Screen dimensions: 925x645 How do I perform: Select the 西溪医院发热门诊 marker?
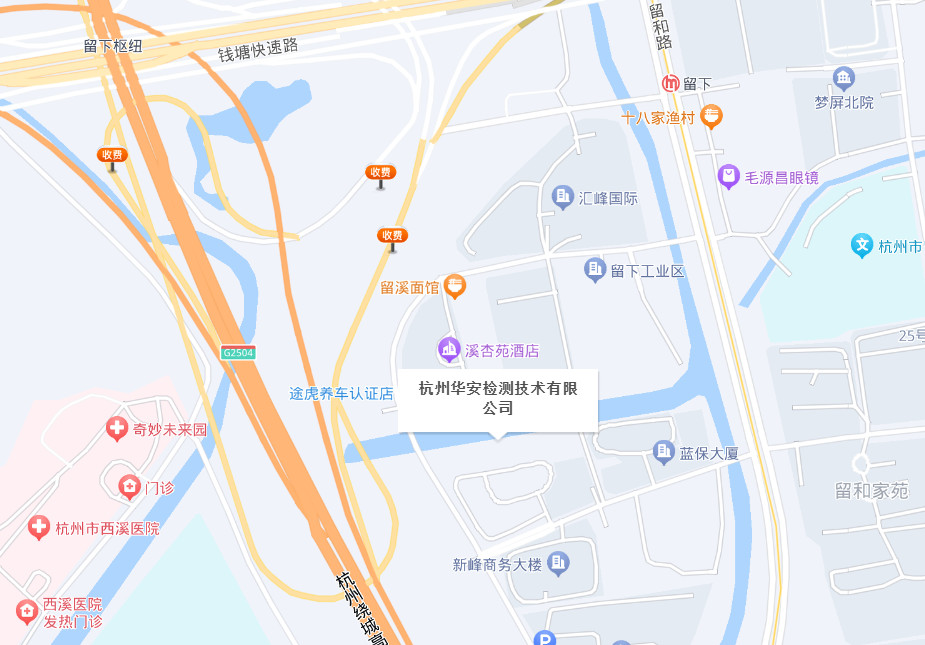click(27, 611)
